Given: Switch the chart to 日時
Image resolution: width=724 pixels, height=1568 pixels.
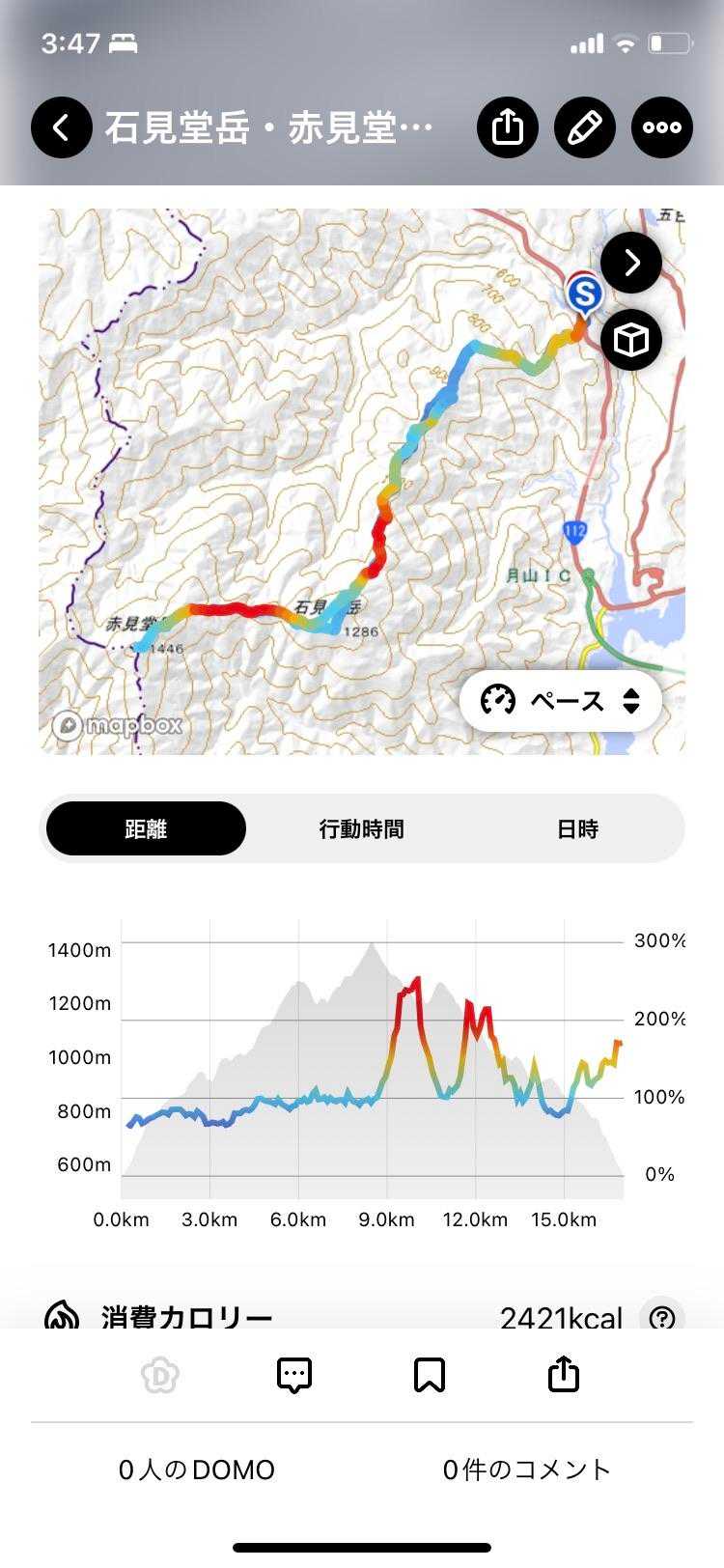Looking at the screenshot, I should coord(577,828).
